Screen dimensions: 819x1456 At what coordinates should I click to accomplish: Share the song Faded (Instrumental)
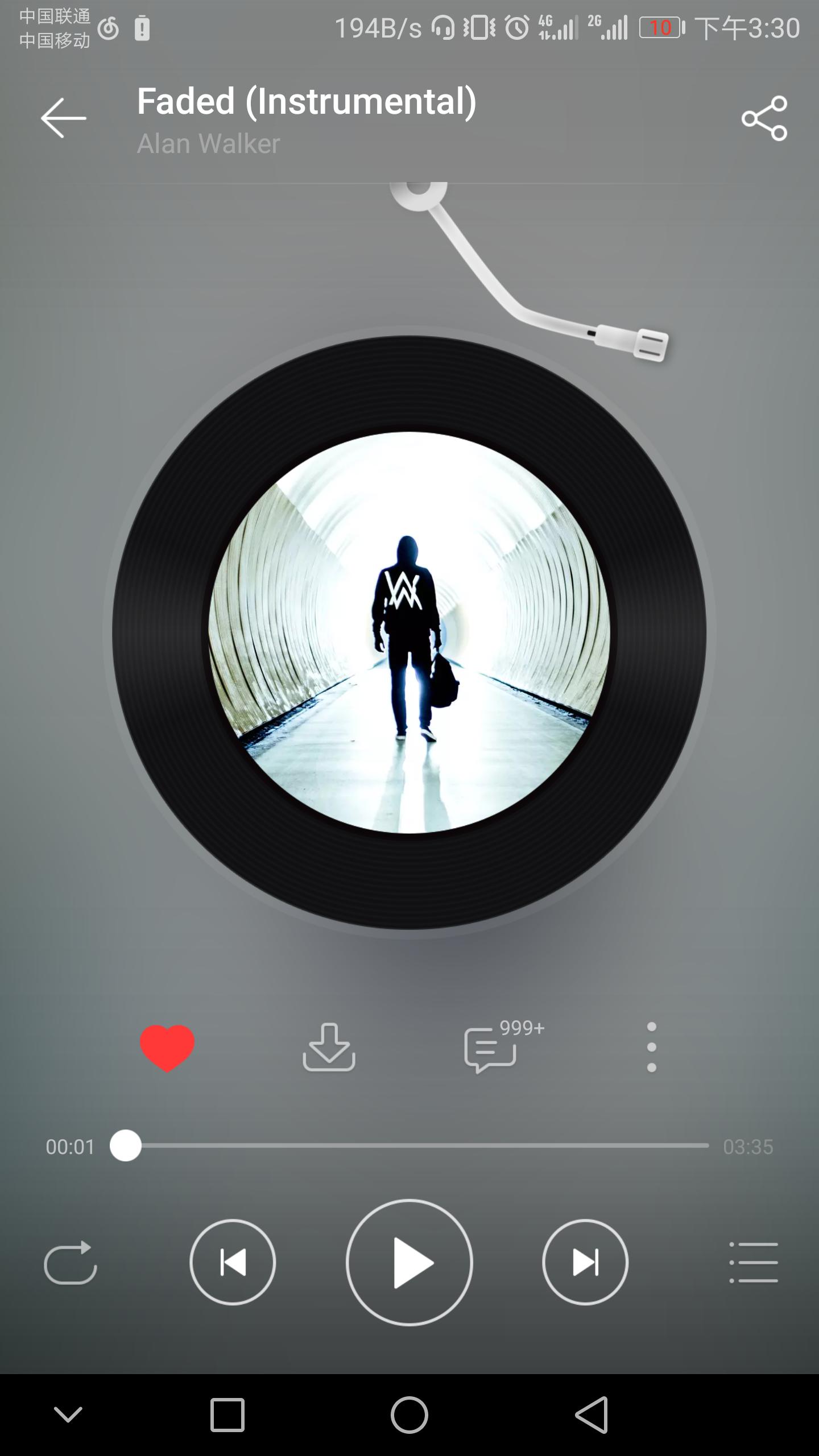click(764, 118)
